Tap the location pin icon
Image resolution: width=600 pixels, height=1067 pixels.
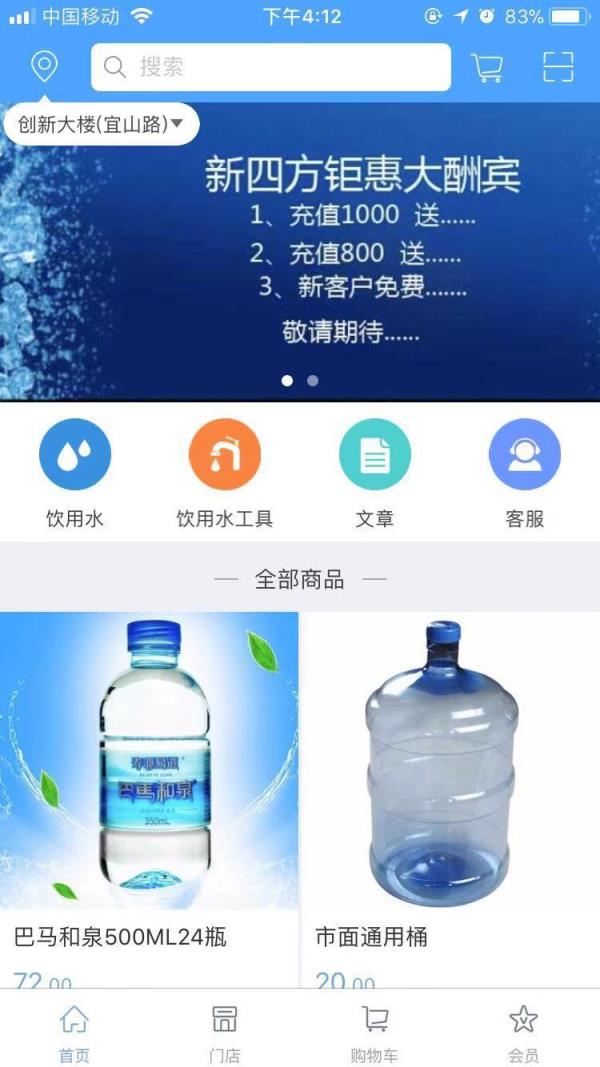tap(44, 67)
